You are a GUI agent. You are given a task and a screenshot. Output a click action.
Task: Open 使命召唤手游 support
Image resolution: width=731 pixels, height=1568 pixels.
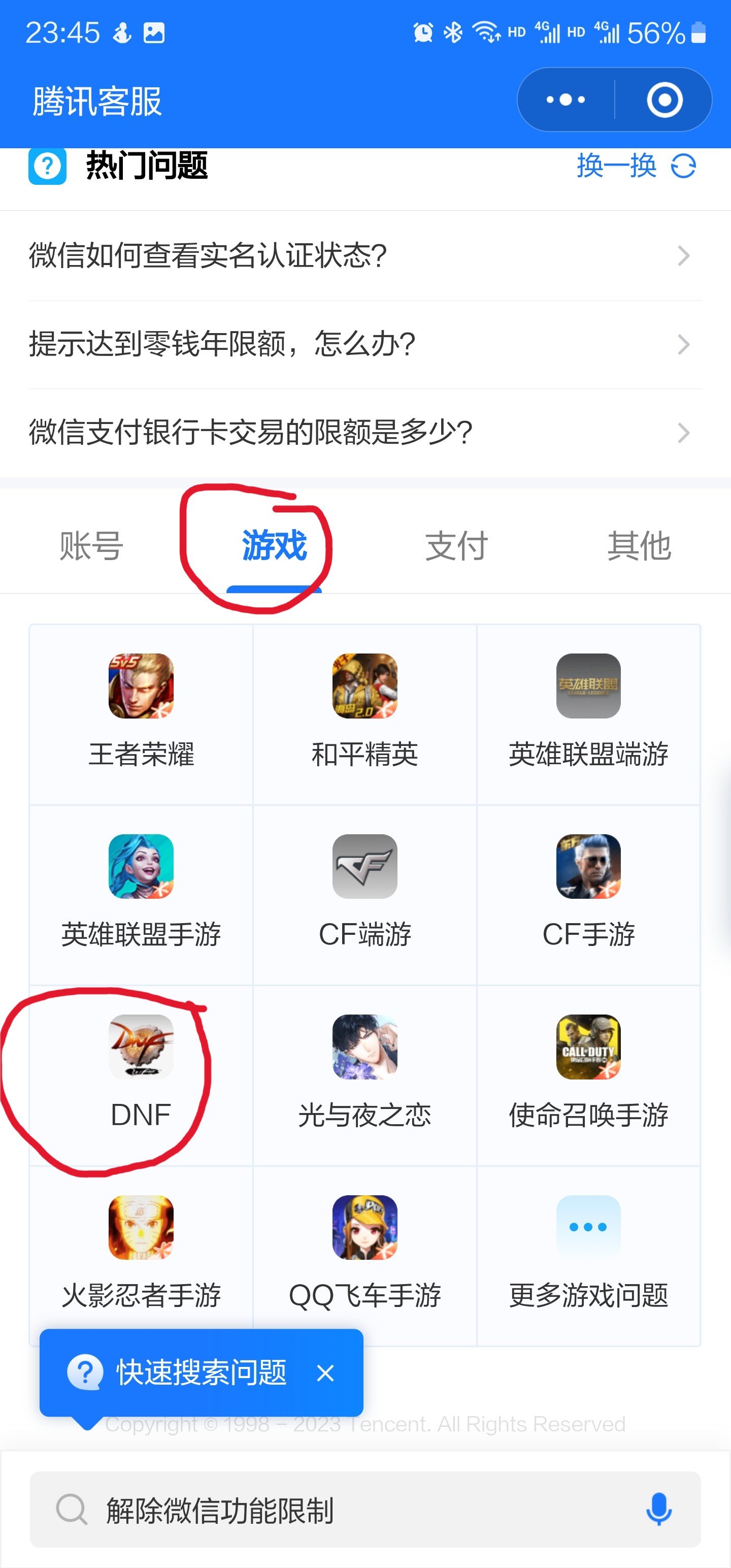click(588, 1074)
